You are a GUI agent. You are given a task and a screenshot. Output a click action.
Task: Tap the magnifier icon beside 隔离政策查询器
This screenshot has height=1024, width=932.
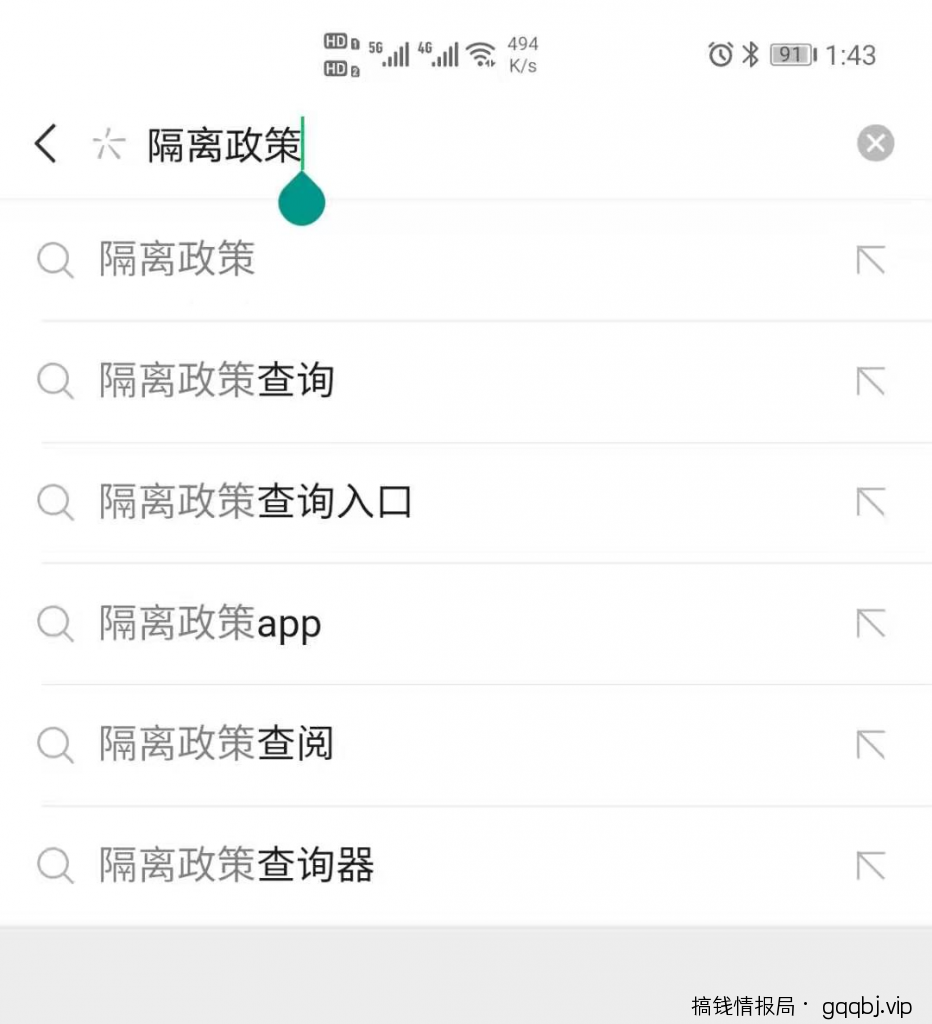tap(55, 866)
